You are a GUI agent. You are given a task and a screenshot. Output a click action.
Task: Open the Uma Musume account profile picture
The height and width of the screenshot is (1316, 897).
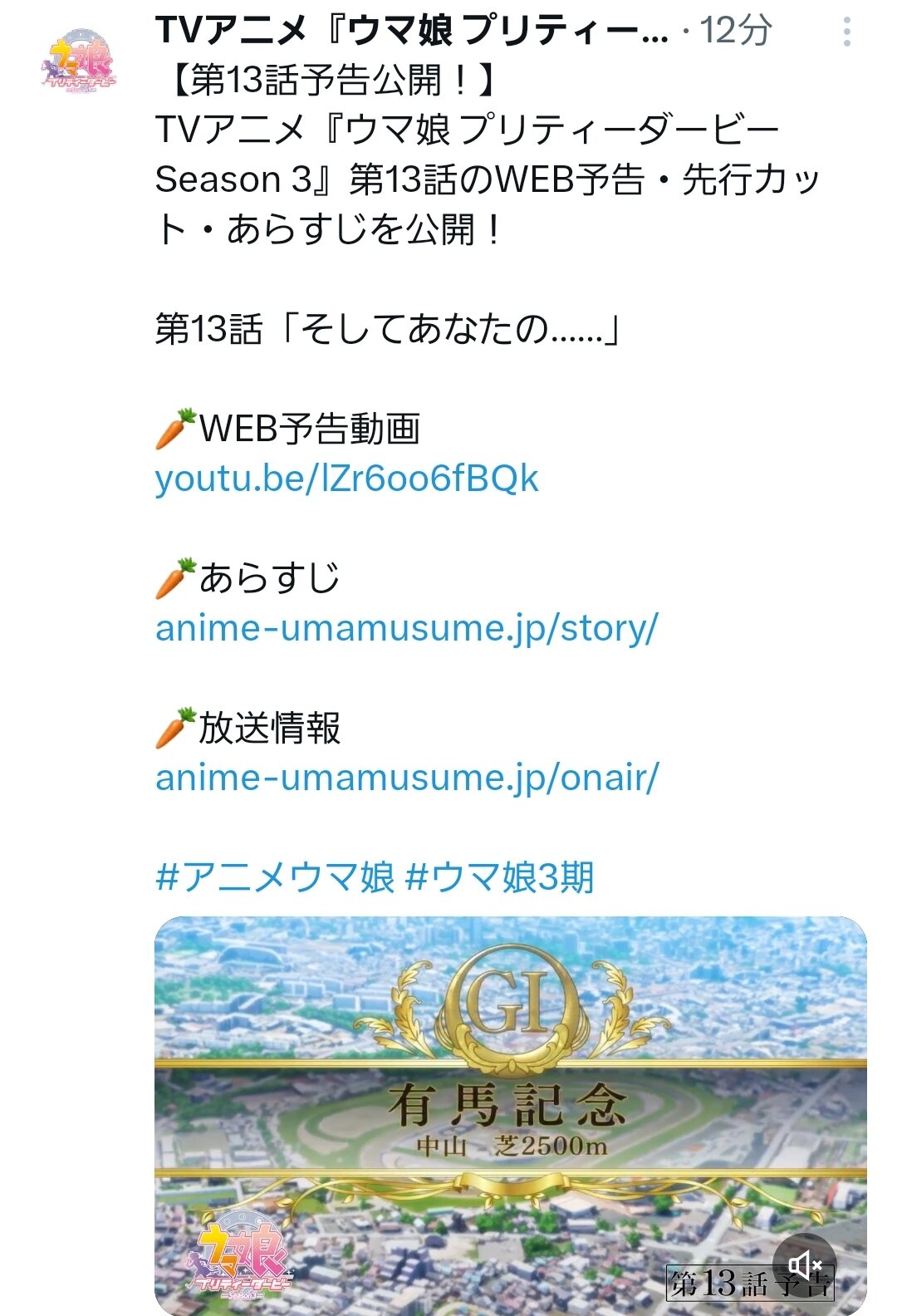pyautogui.click(x=79, y=61)
